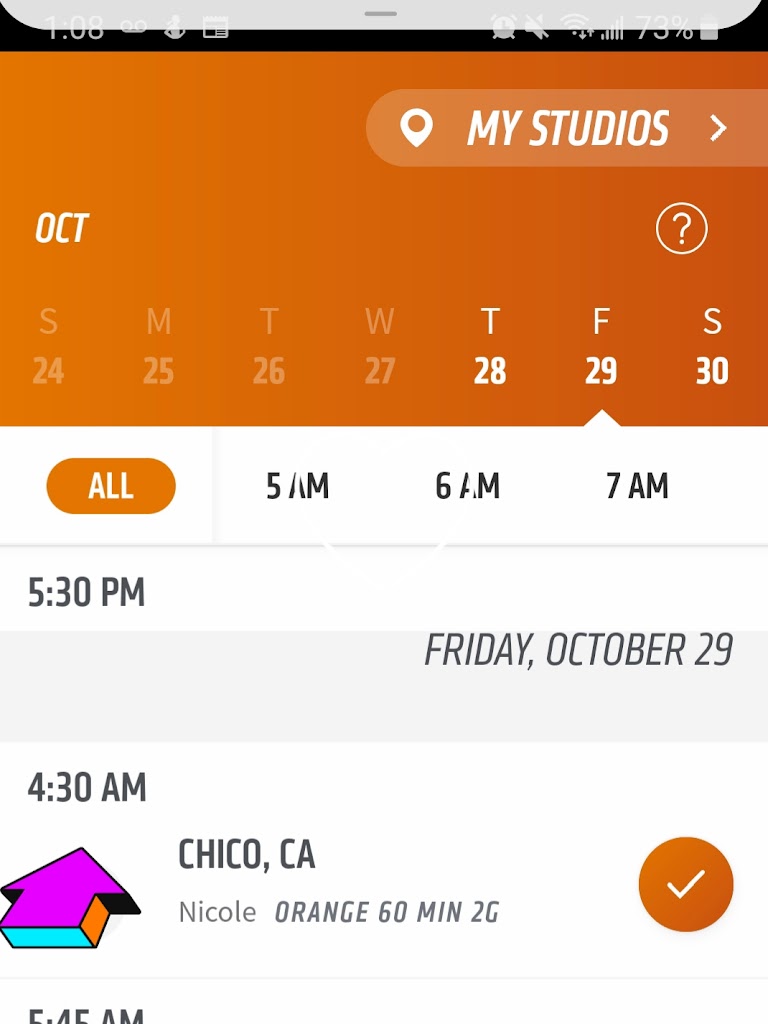Filter classes by 5 AM
This screenshot has height=1024, width=768.
pyautogui.click(x=297, y=486)
